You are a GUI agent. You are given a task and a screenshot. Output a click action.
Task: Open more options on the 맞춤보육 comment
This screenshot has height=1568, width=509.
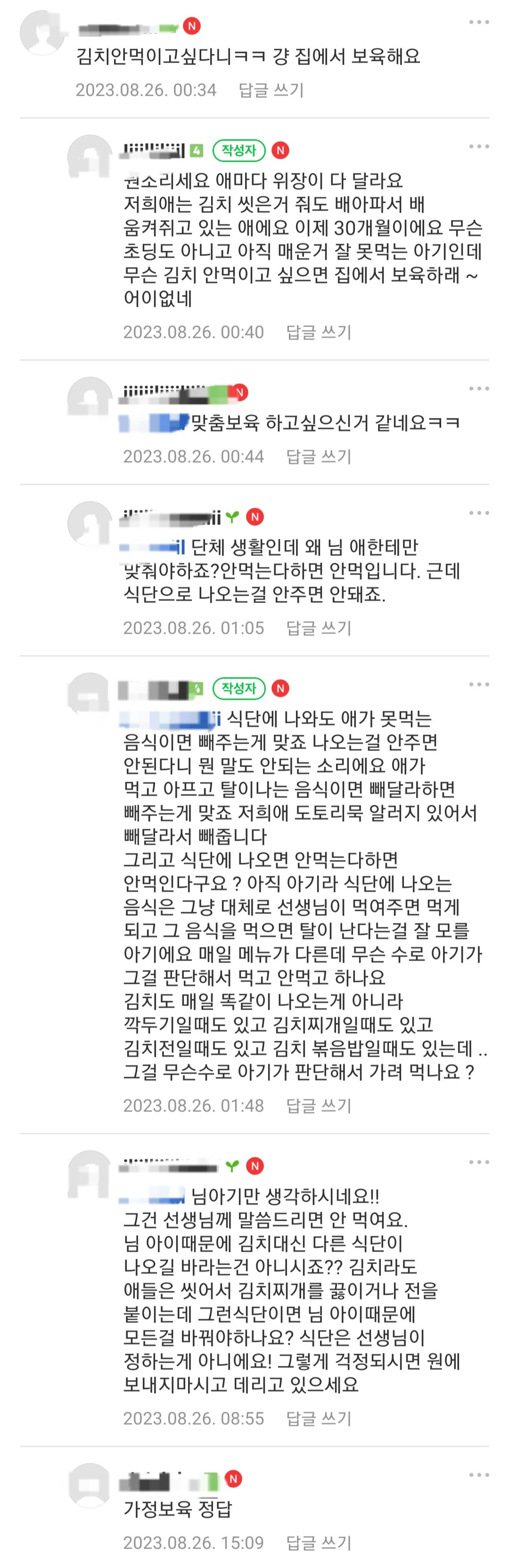[478, 389]
